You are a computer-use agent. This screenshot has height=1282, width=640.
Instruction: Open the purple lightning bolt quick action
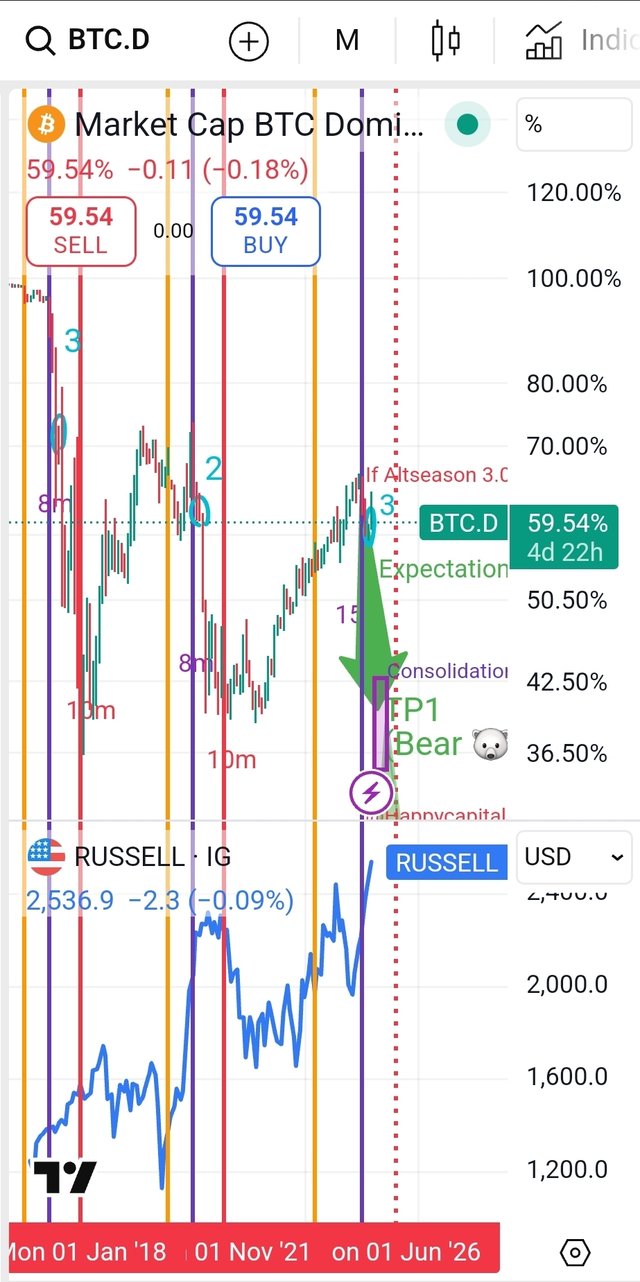[x=370, y=794]
